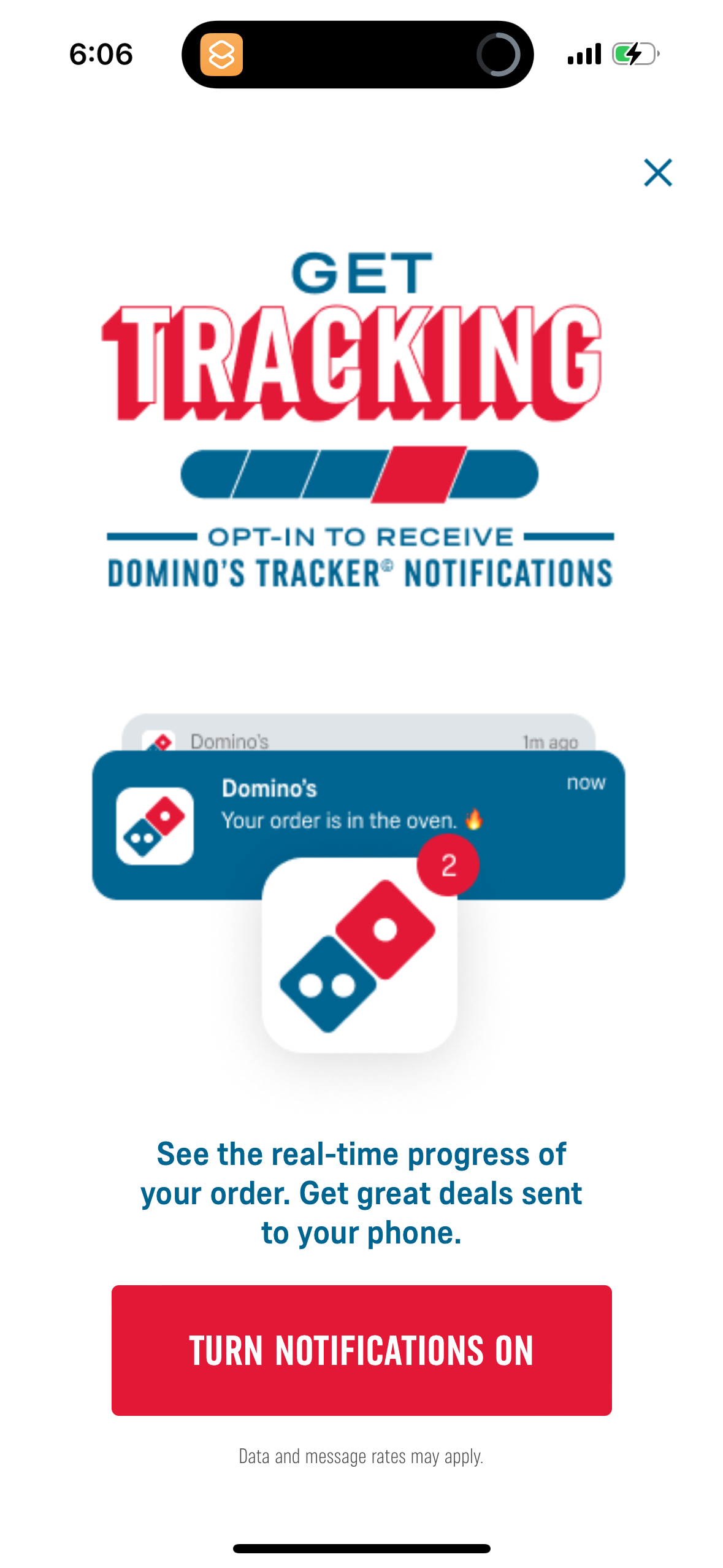Dismiss the opt-in screen with the X
Viewport: 723px width, 1568px height.
658,172
